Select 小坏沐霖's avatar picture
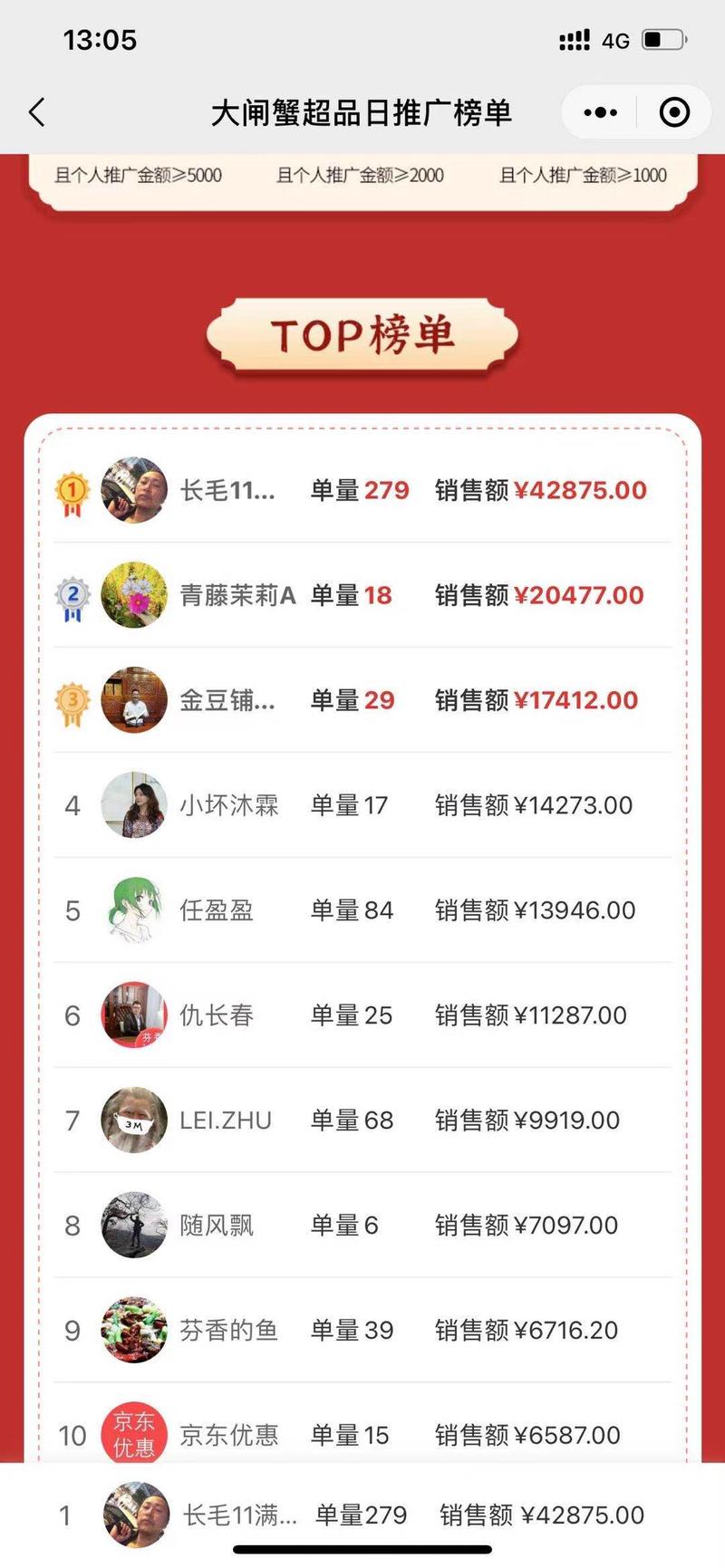The image size is (725, 1568). [x=134, y=804]
